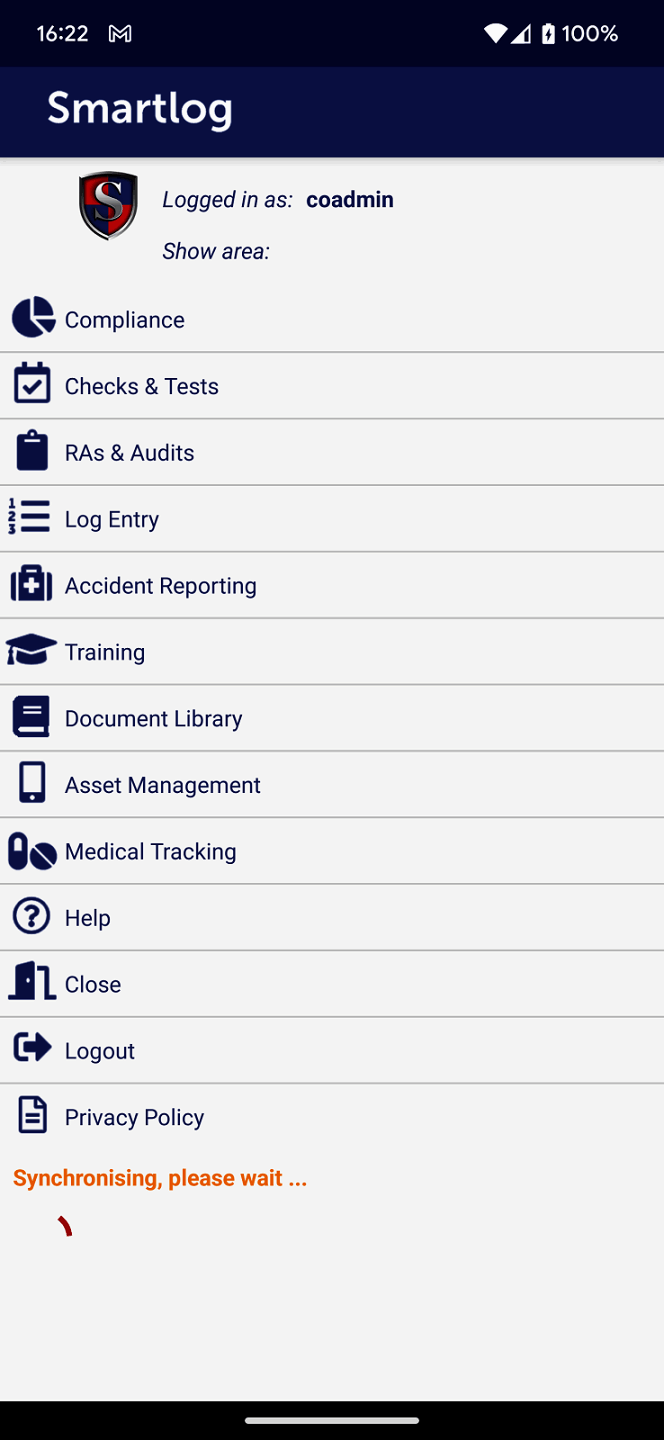Open the Document Library
This screenshot has width=664, height=1440.
pyautogui.click(x=153, y=719)
